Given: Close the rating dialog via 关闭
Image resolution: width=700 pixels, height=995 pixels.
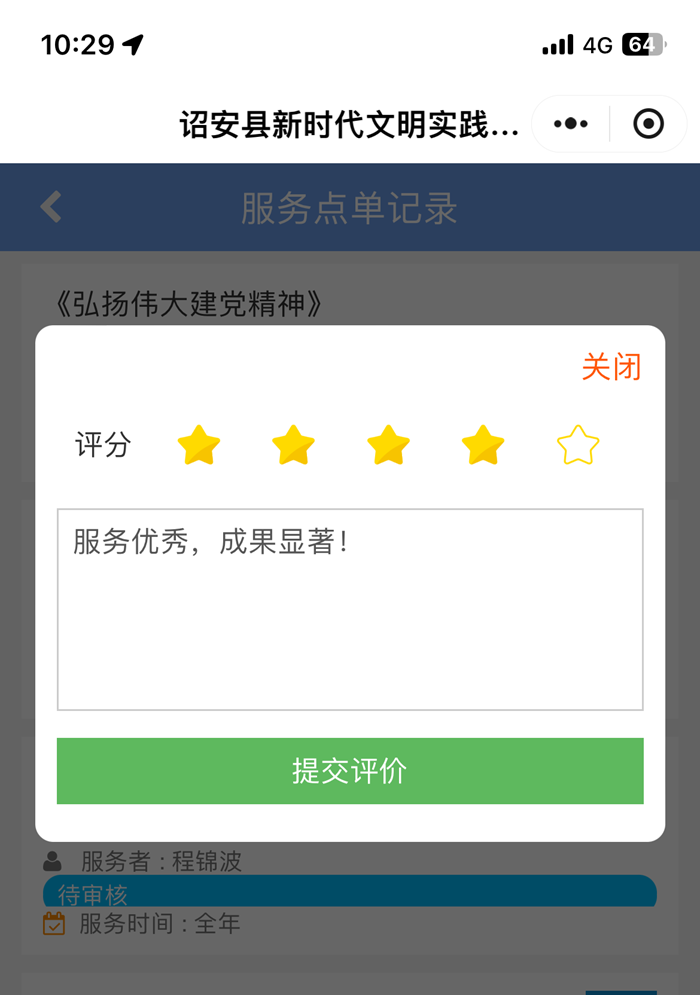Looking at the screenshot, I should coord(611,367).
